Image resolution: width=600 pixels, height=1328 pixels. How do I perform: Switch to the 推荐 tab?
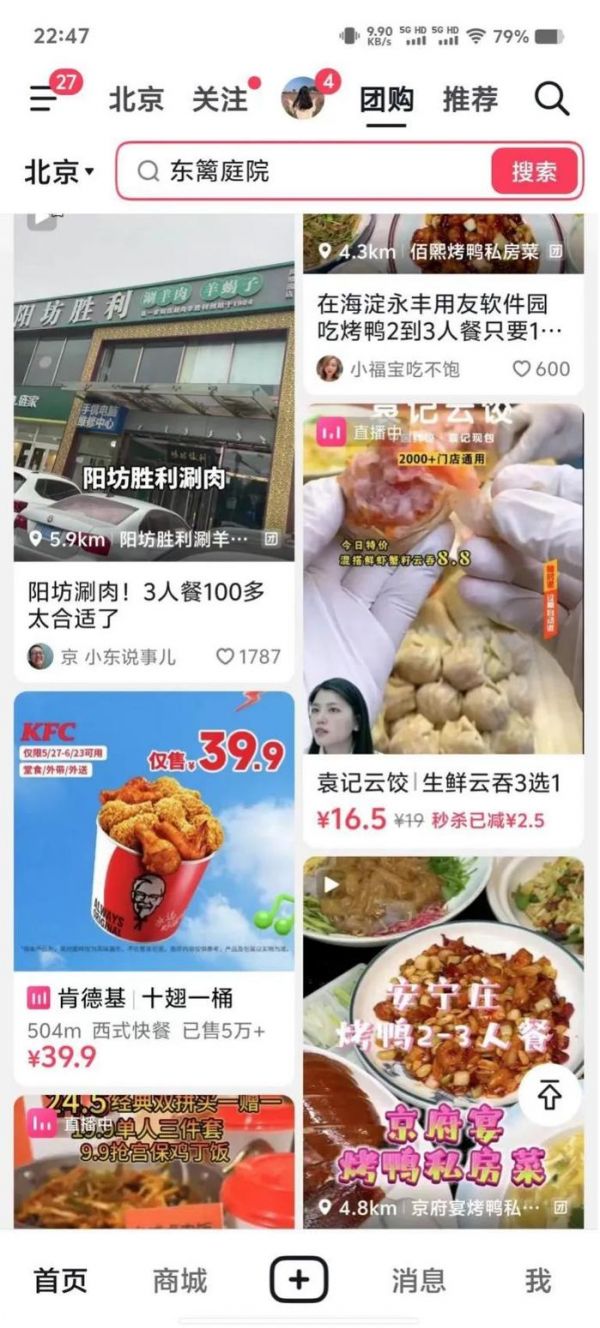[472, 99]
